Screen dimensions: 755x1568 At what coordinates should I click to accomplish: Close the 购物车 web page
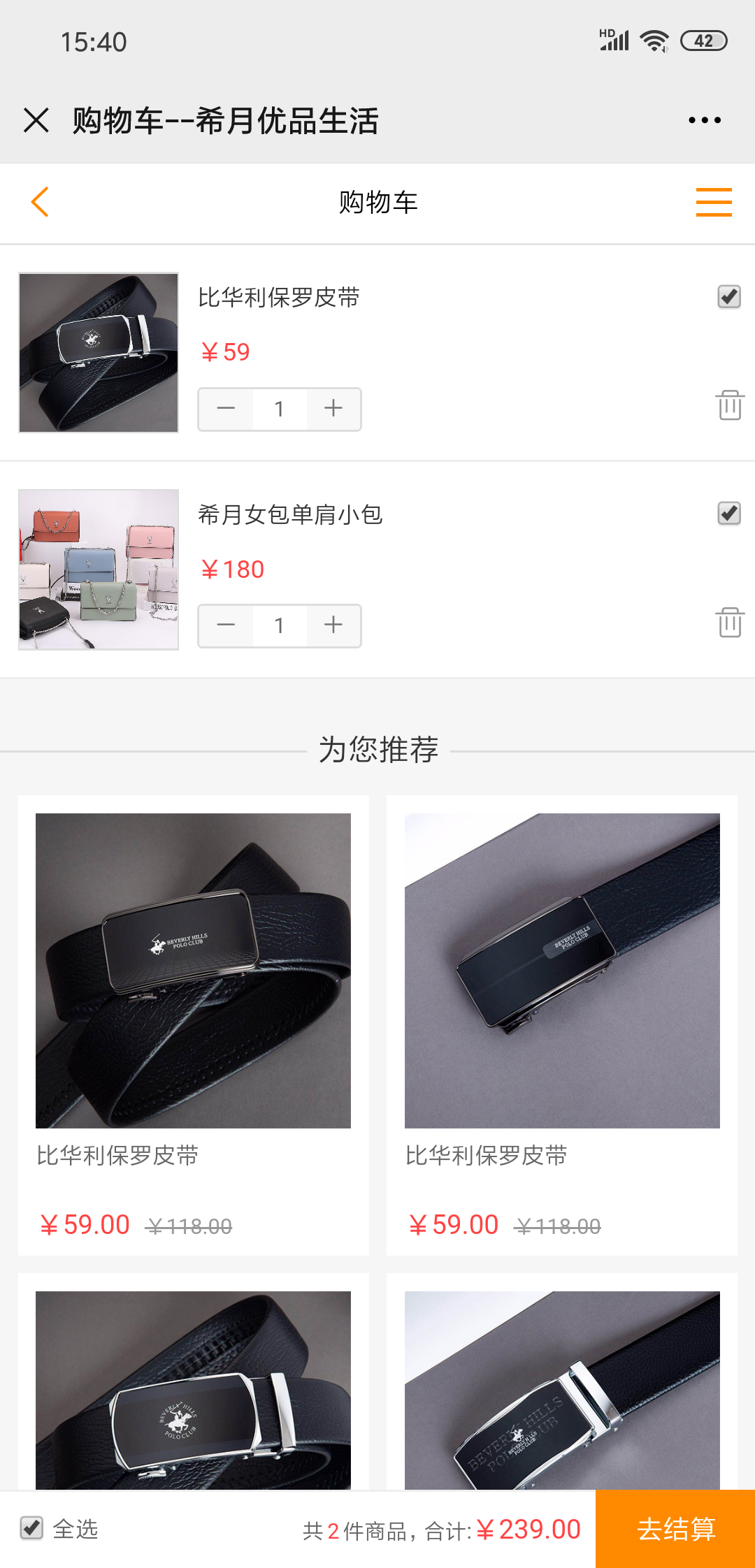pyautogui.click(x=36, y=120)
